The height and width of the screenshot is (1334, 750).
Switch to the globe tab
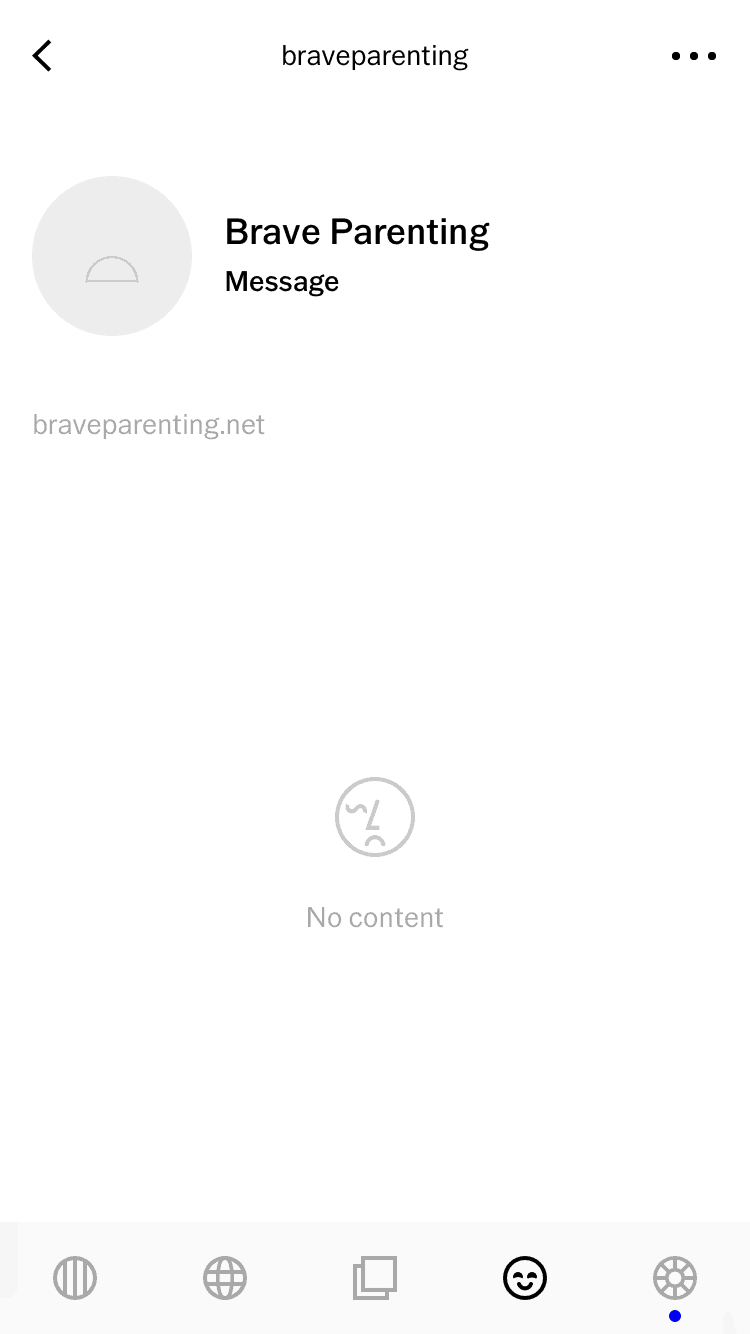pos(225,1277)
